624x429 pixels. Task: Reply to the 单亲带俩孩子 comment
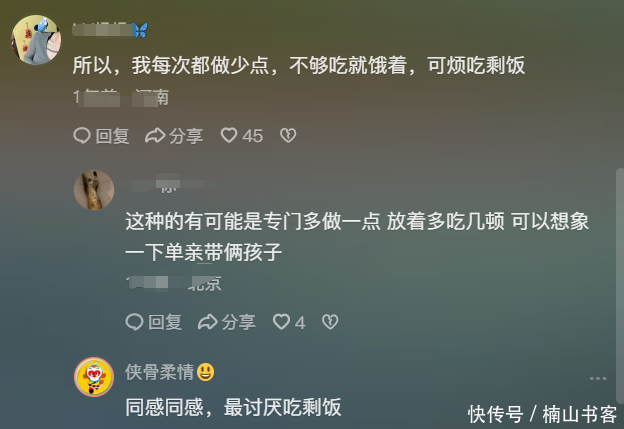154,322
